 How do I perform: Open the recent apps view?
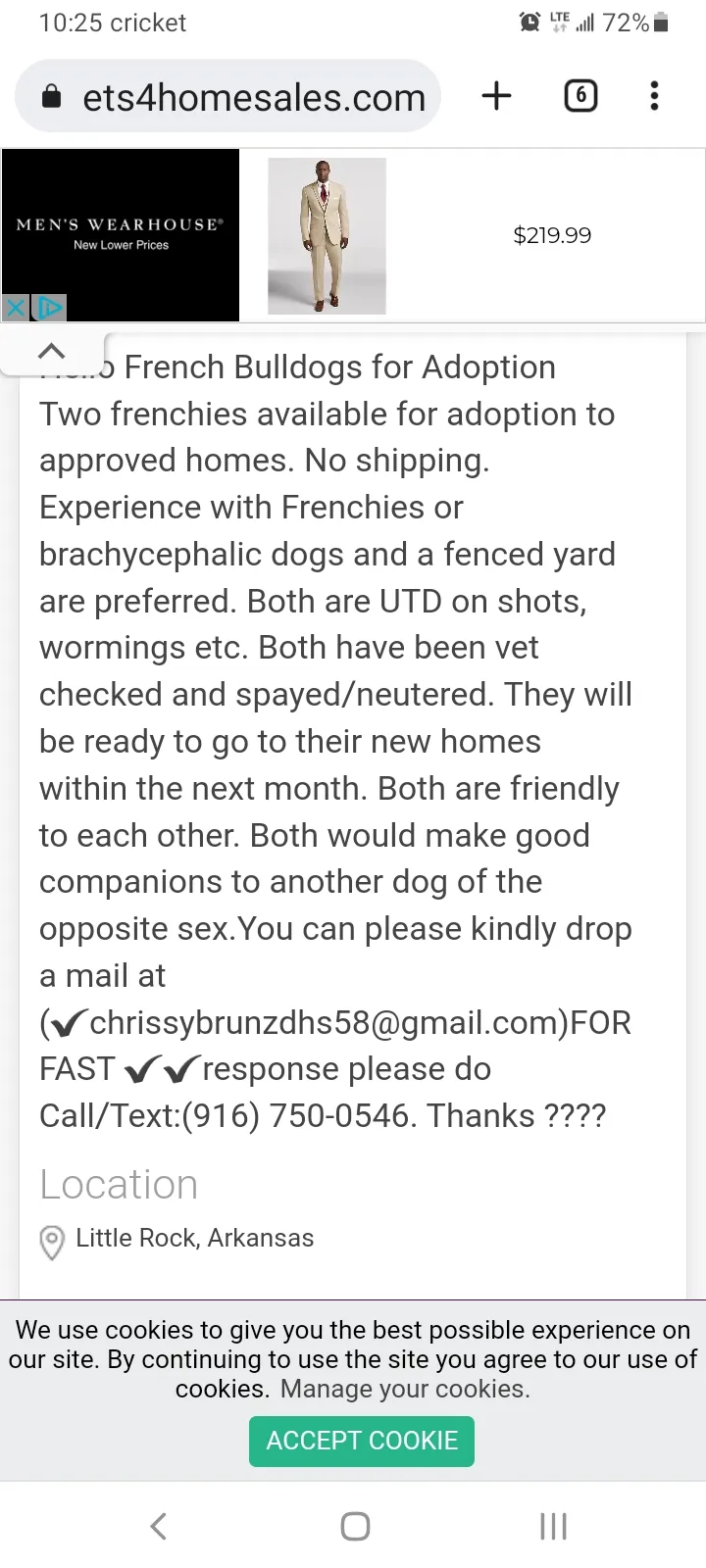click(x=554, y=1526)
